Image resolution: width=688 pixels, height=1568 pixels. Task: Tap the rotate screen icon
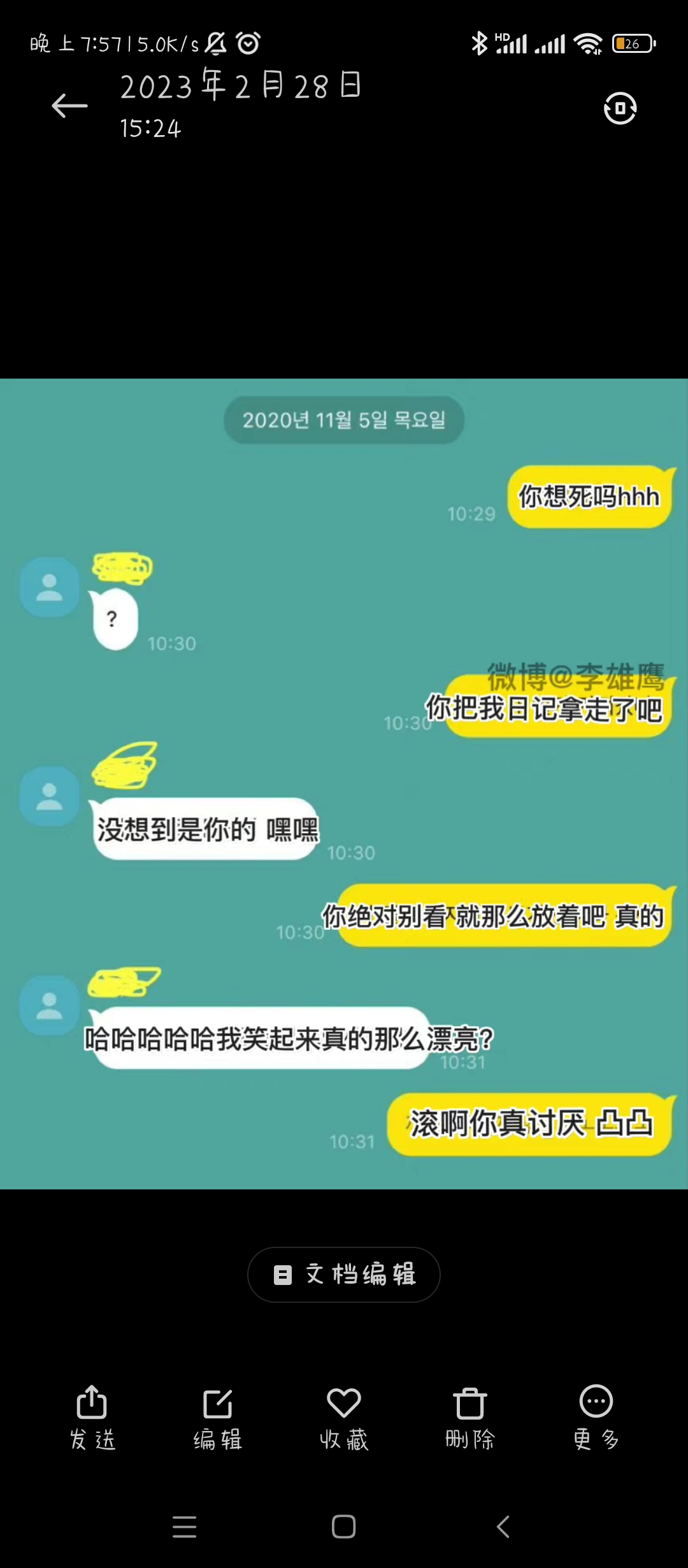click(620, 108)
